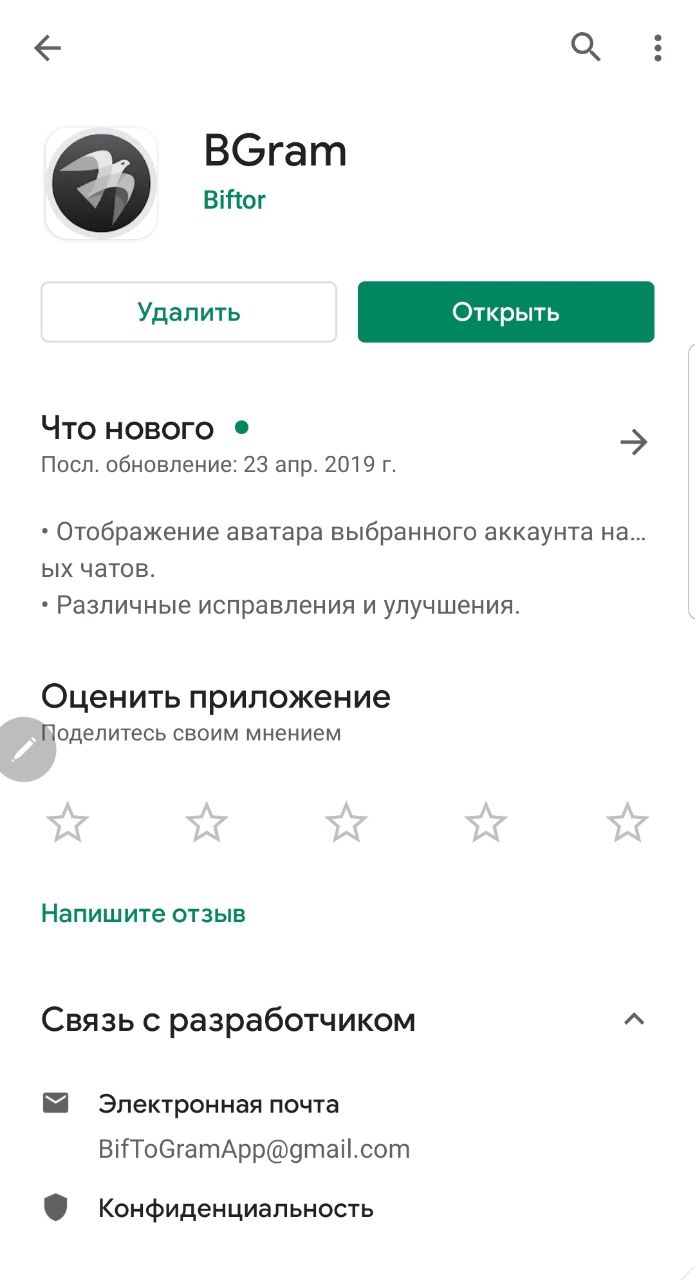
Task: Tap the Удалить button
Action: pos(189,312)
